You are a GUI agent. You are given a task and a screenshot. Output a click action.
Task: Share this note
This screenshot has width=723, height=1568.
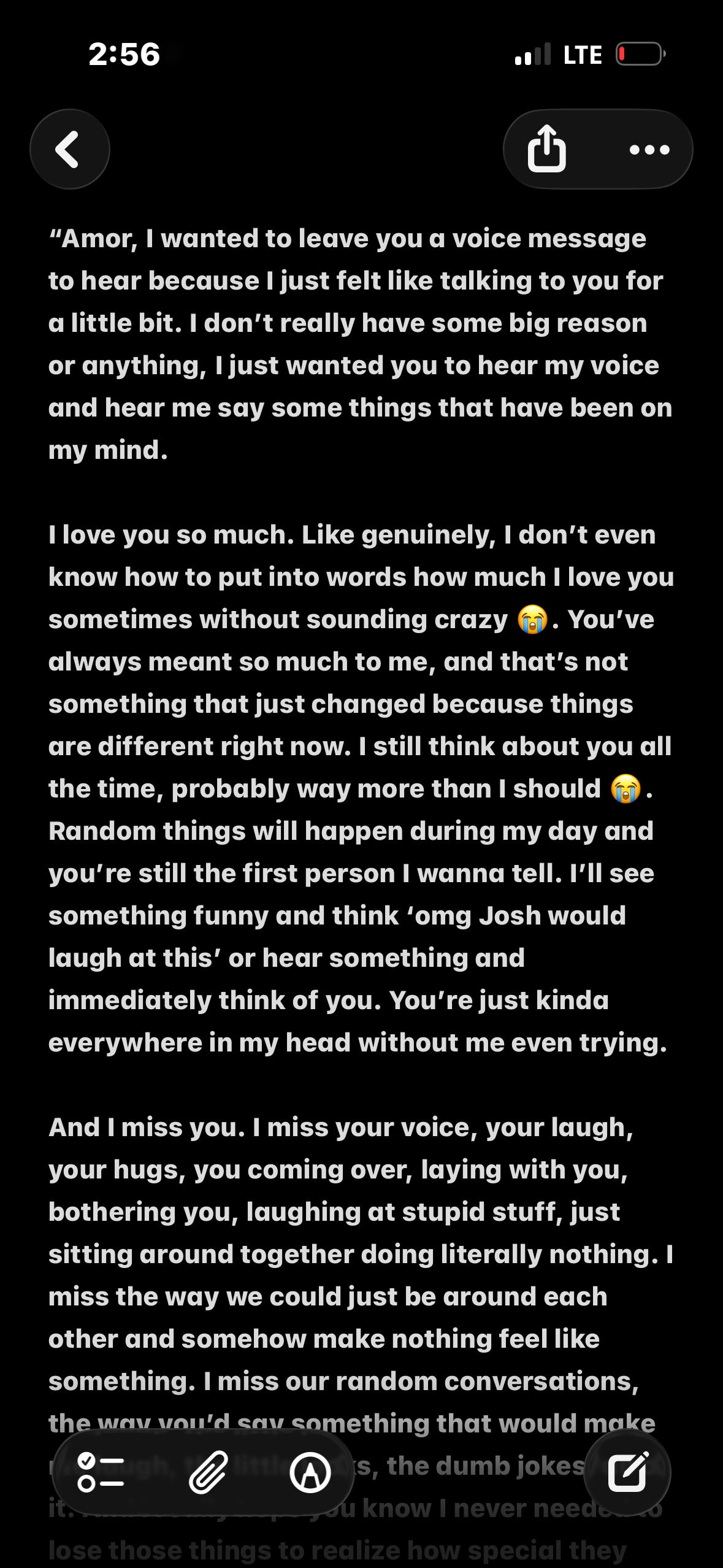[546, 149]
